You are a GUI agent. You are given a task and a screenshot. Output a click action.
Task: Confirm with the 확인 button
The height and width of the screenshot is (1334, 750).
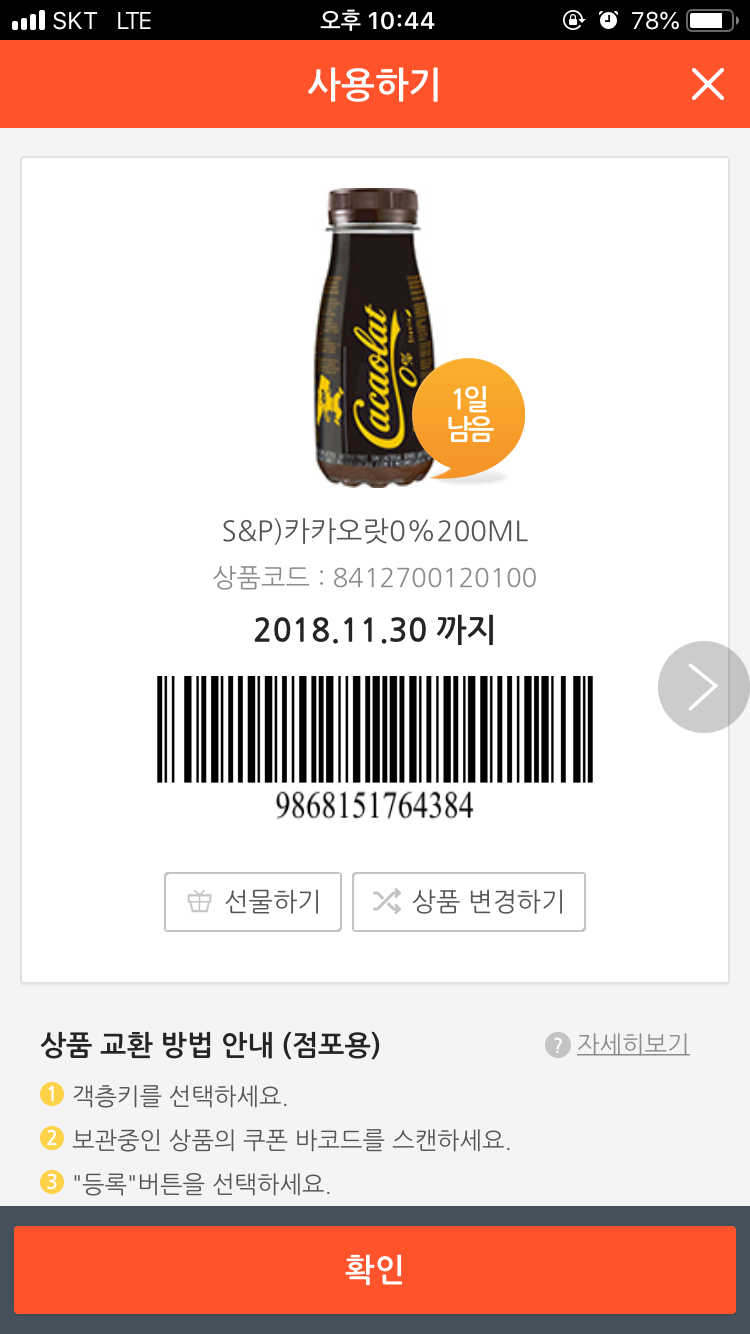(x=375, y=1269)
